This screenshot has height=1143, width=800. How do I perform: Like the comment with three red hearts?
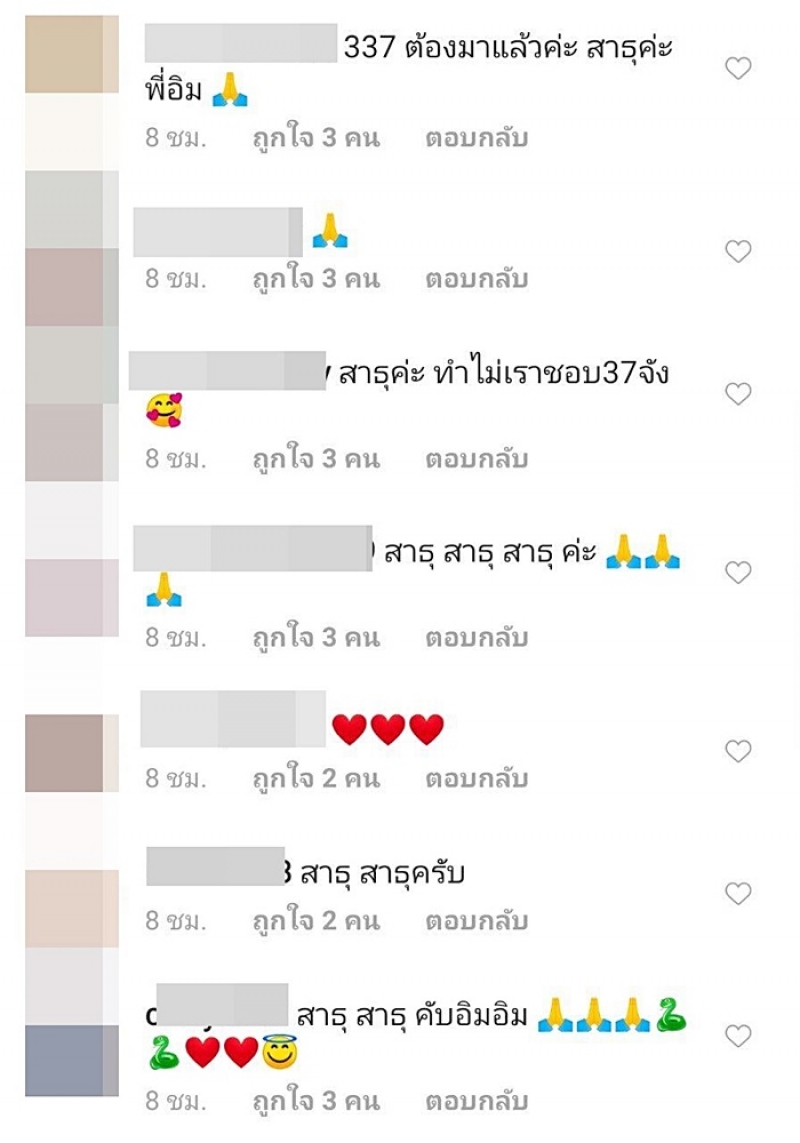[x=738, y=751]
